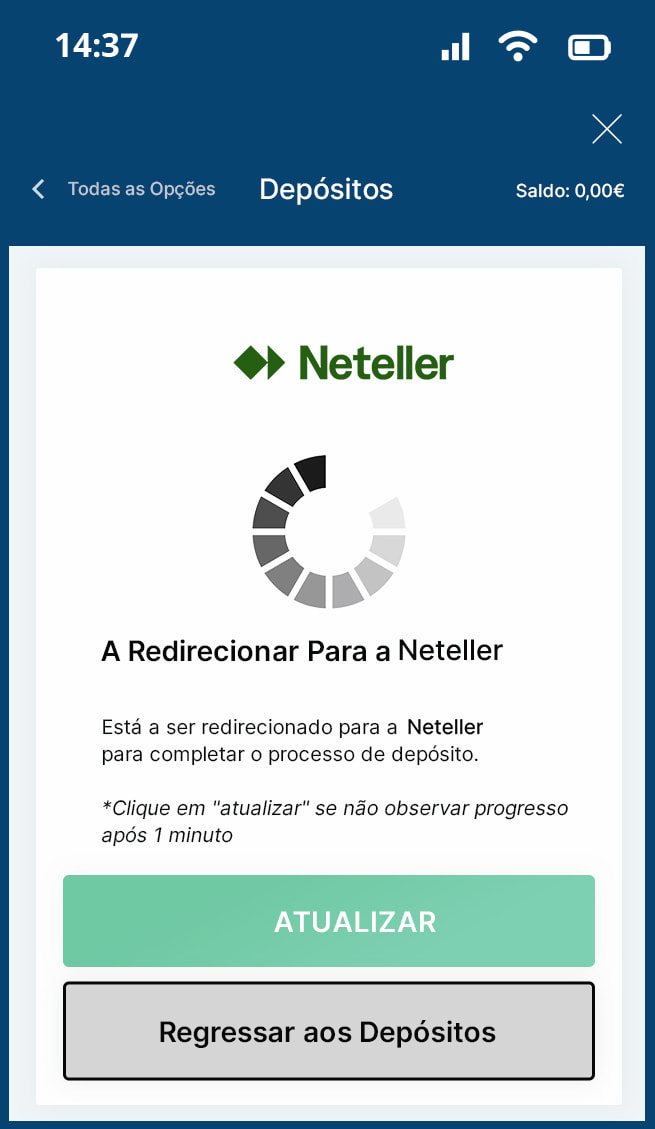Select Regressar aos Depósitos
Image resolution: width=655 pixels, height=1129 pixels.
(x=328, y=1031)
